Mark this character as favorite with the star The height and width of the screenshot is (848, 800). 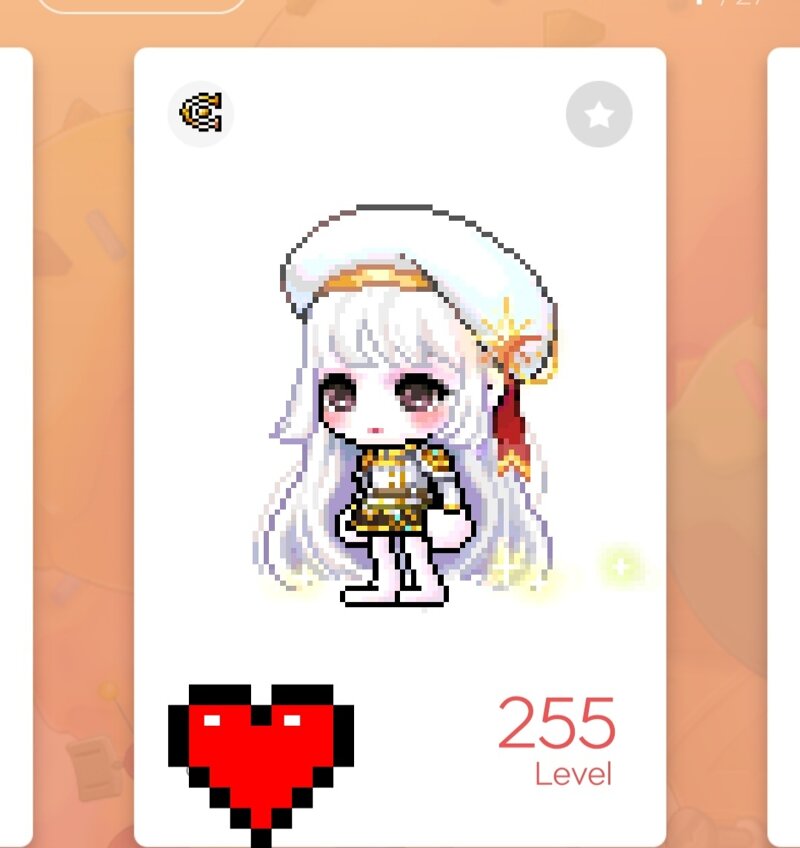pos(598,115)
